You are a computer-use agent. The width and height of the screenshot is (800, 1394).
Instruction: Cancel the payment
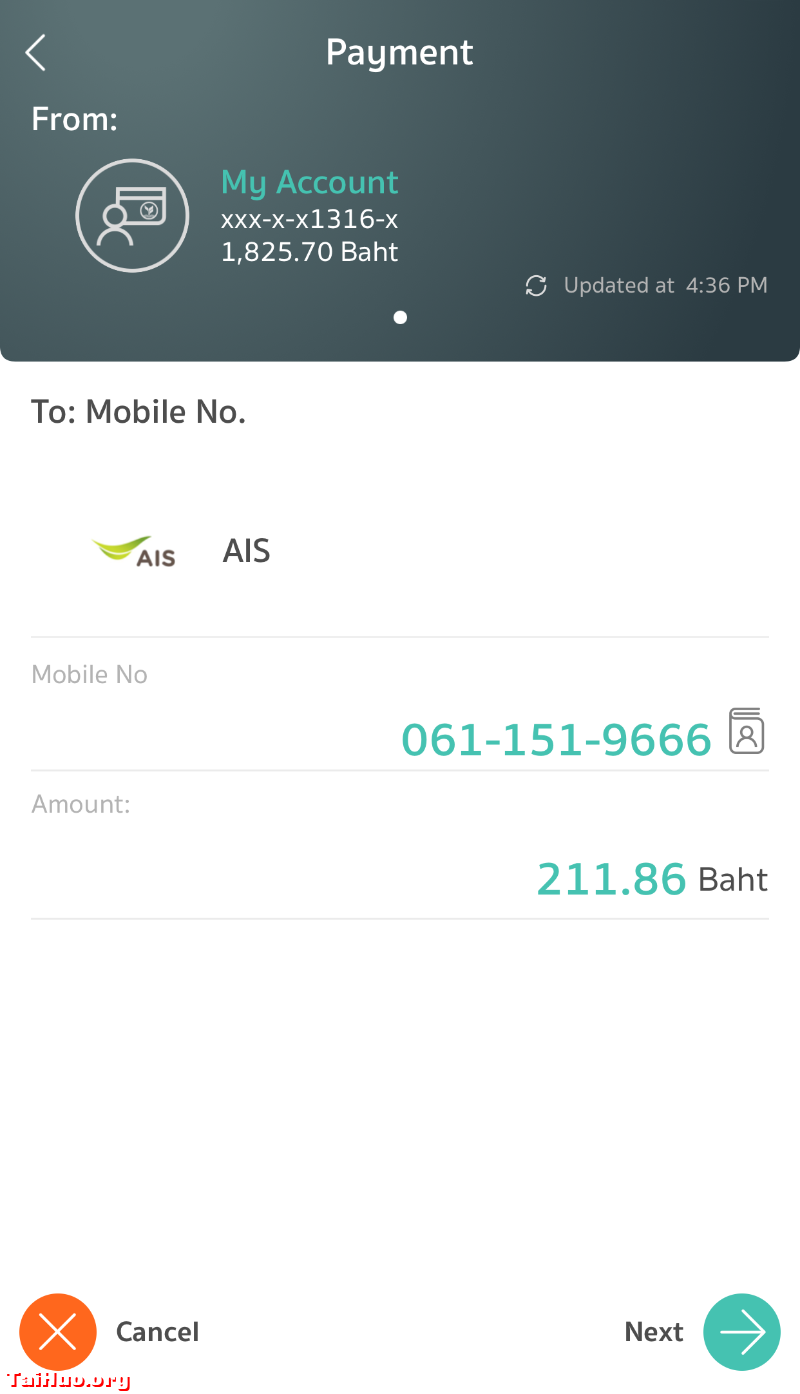click(58, 1332)
